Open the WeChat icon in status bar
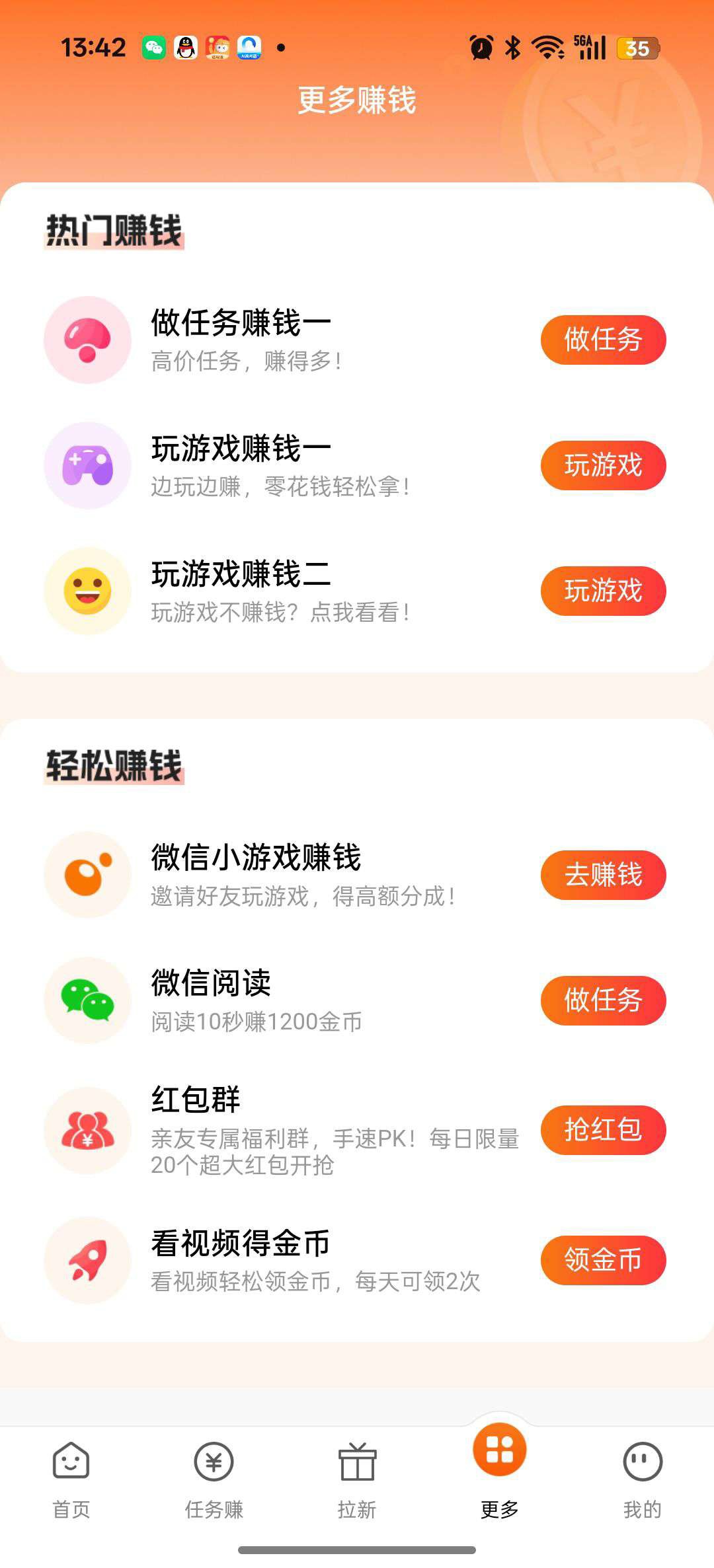This screenshot has width=714, height=1568. (x=154, y=46)
